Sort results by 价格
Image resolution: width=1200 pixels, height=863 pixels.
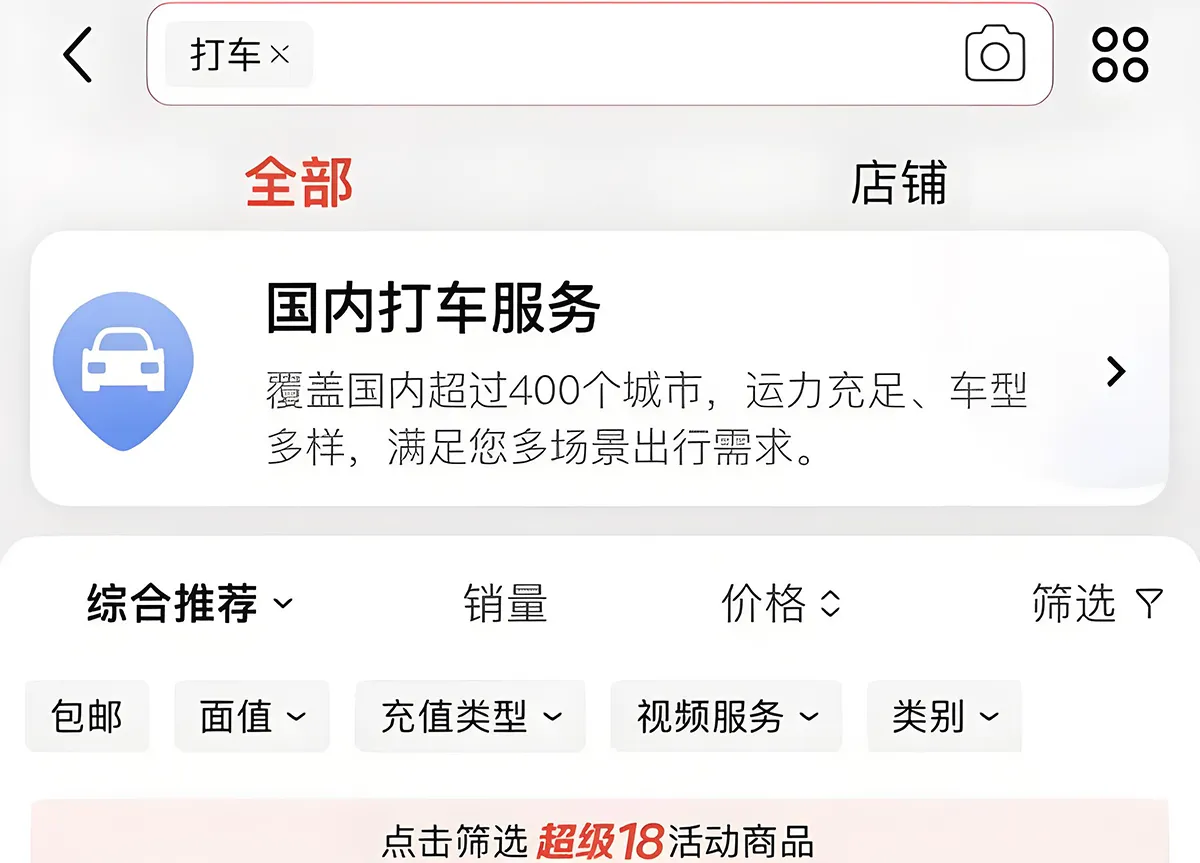click(x=781, y=604)
